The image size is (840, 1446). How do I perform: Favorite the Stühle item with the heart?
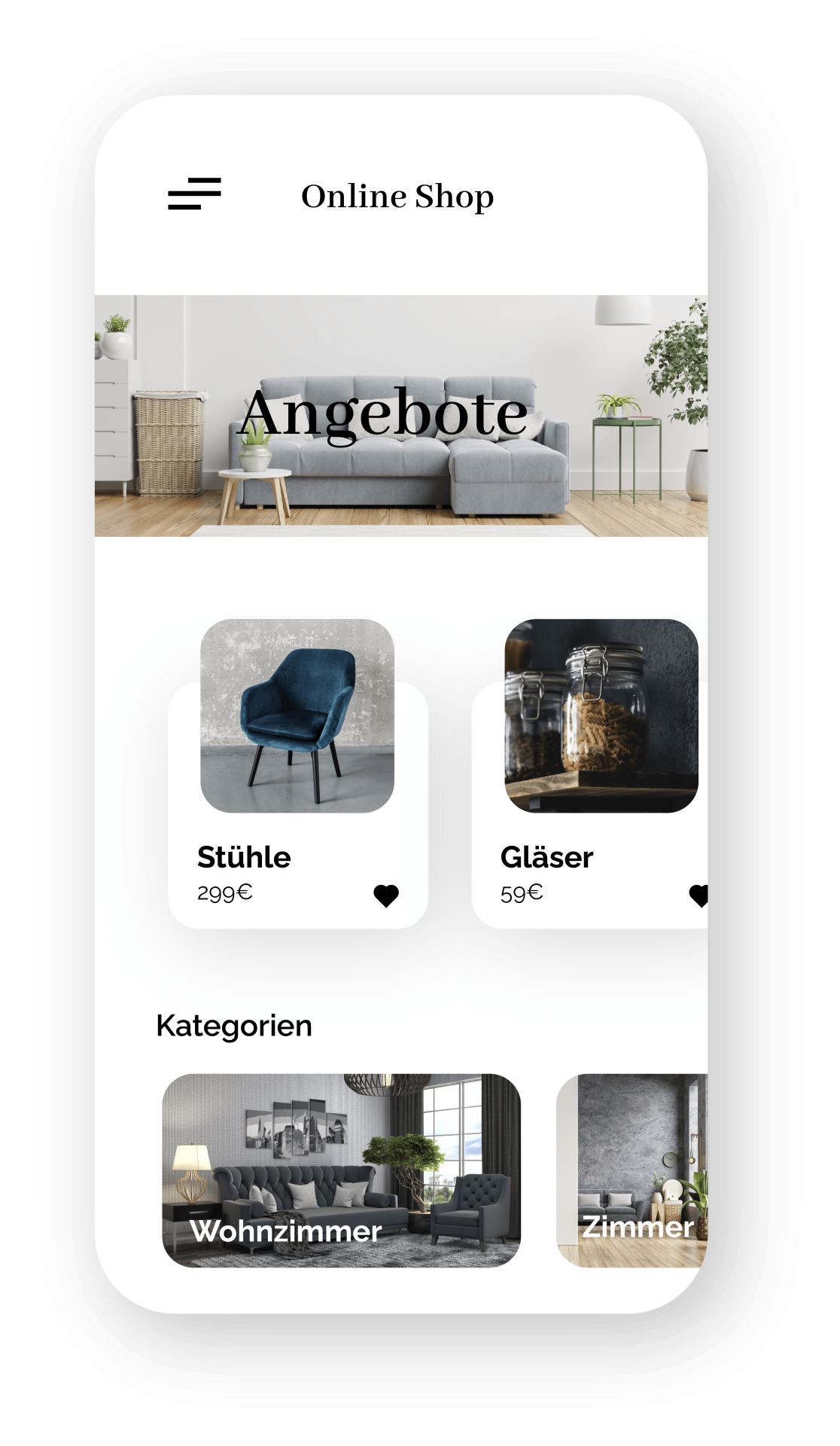click(x=386, y=895)
